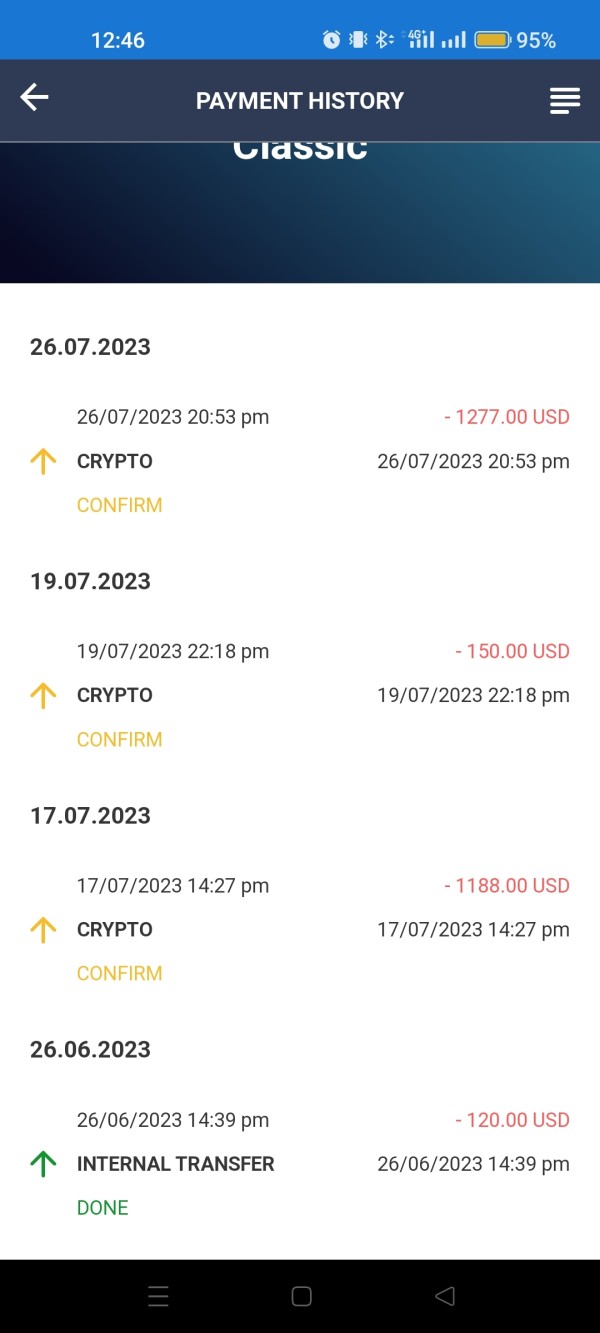Open the 120.00 USD internal transfer entry
This screenshot has height=1333, width=600.
[300, 1163]
